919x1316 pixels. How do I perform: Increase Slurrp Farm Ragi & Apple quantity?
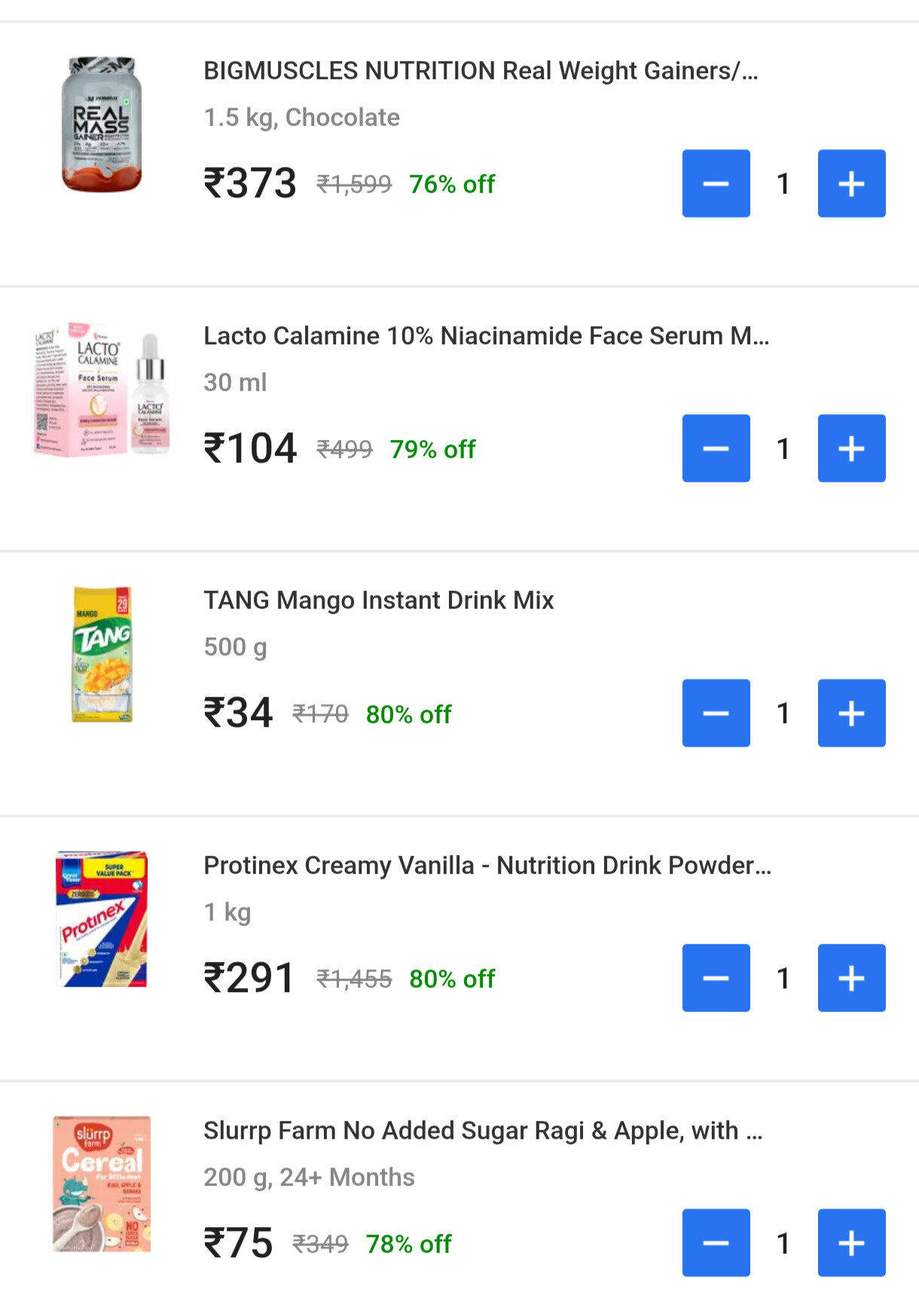(x=851, y=1243)
